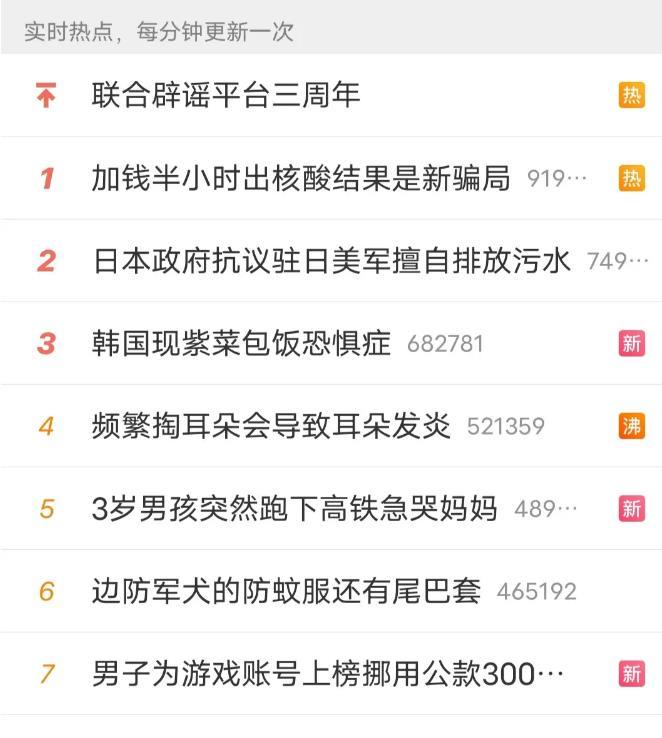View topic 边防军犬的防蚊服还有尾巴套
Image resolution: width=662 pixels, height=738 pixels.
point(286,591)
